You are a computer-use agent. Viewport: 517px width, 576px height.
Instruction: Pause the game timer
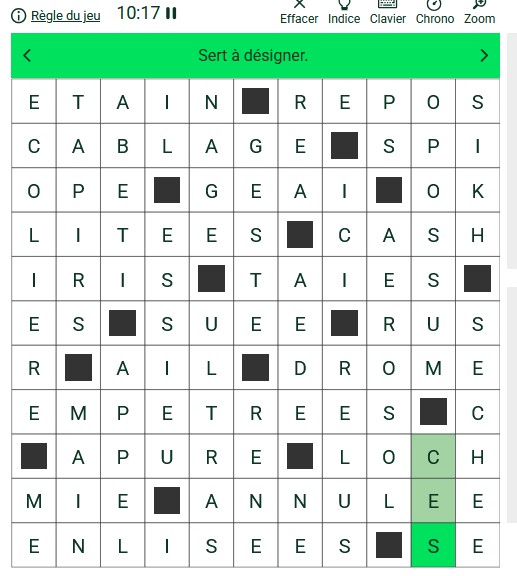171,13
